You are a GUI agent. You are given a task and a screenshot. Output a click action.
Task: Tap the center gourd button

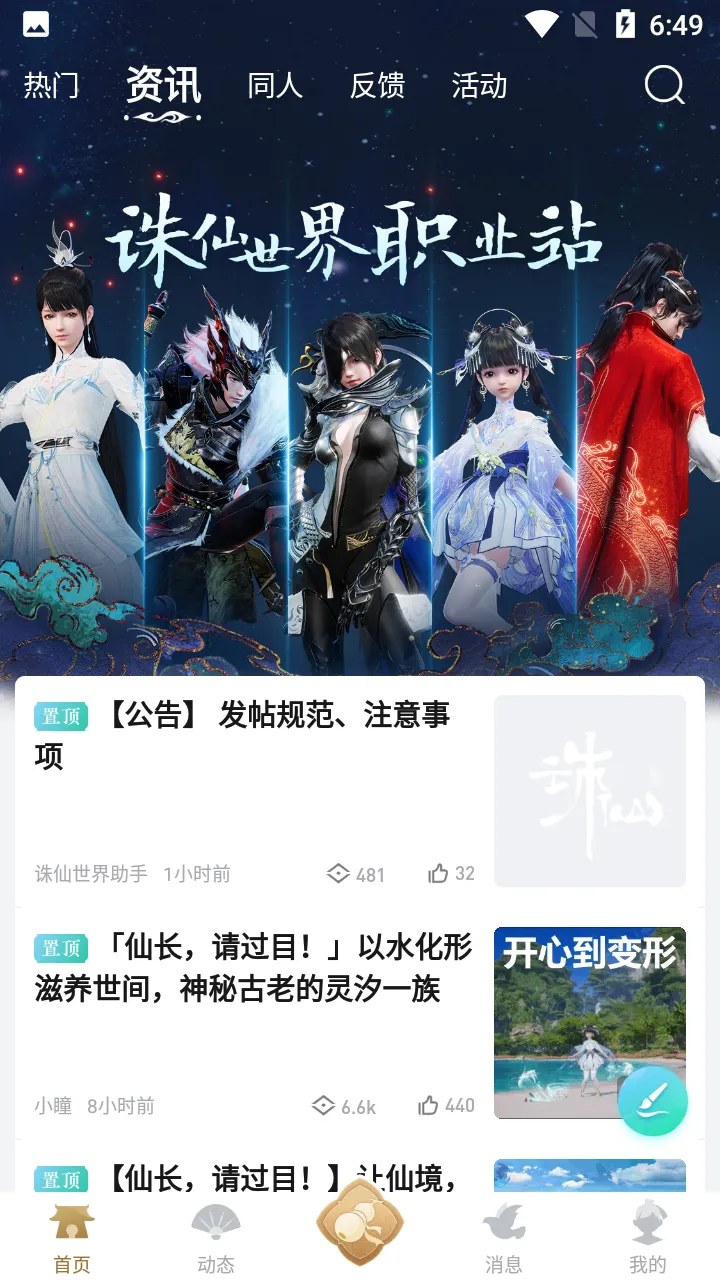click(360, 1222)
